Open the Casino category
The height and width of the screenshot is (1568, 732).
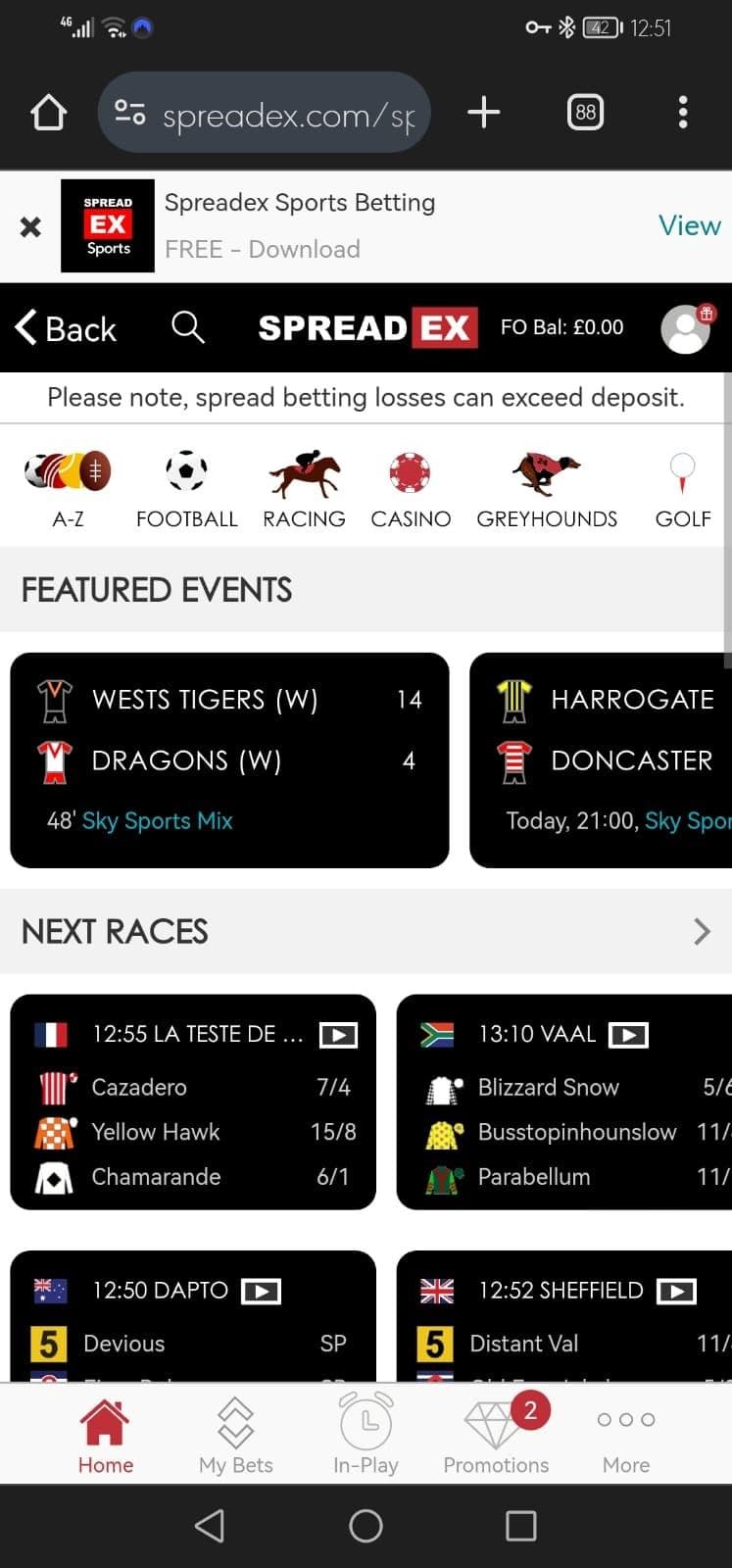(x=411, y=488)
